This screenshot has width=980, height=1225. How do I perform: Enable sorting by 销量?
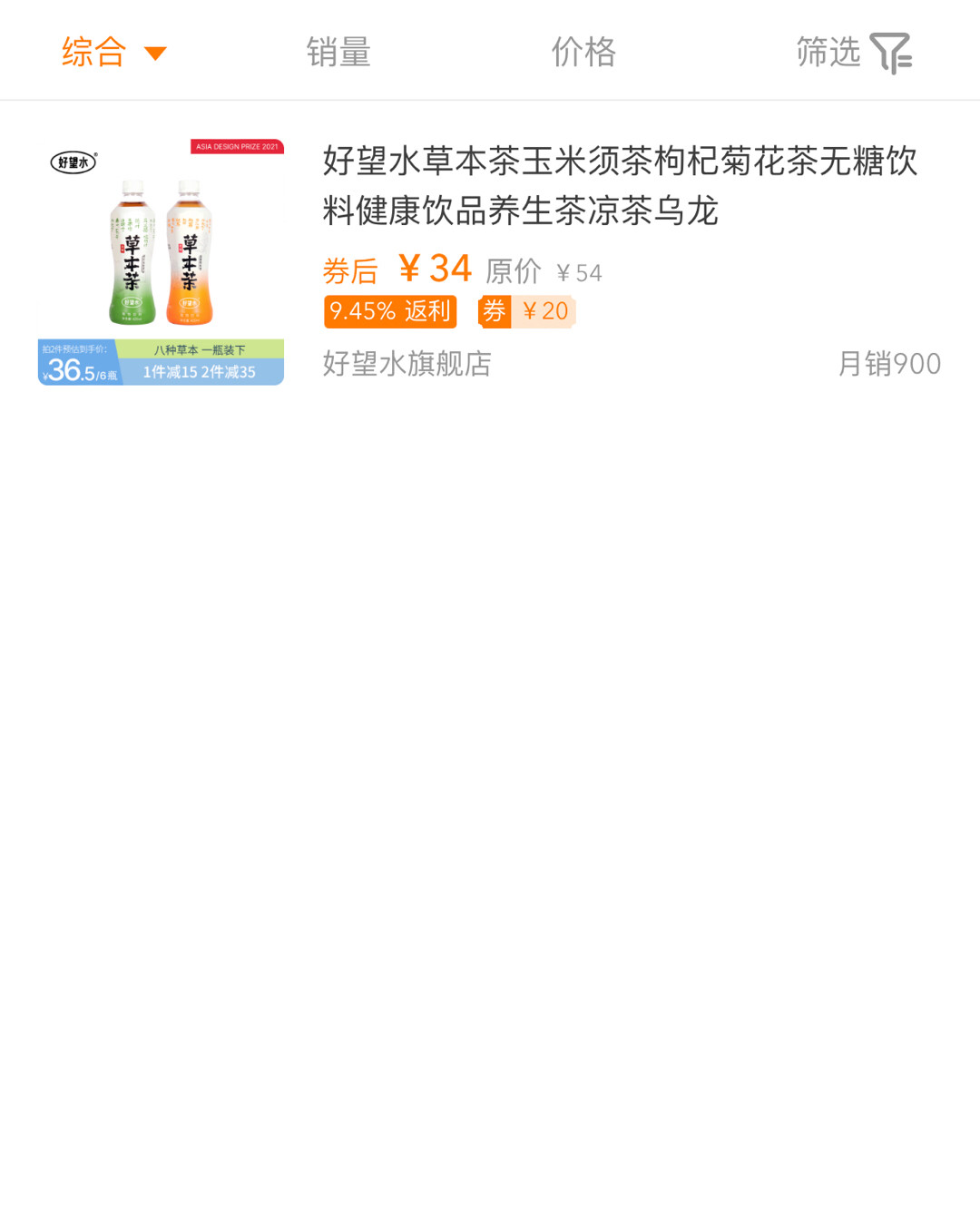point(337,53)
